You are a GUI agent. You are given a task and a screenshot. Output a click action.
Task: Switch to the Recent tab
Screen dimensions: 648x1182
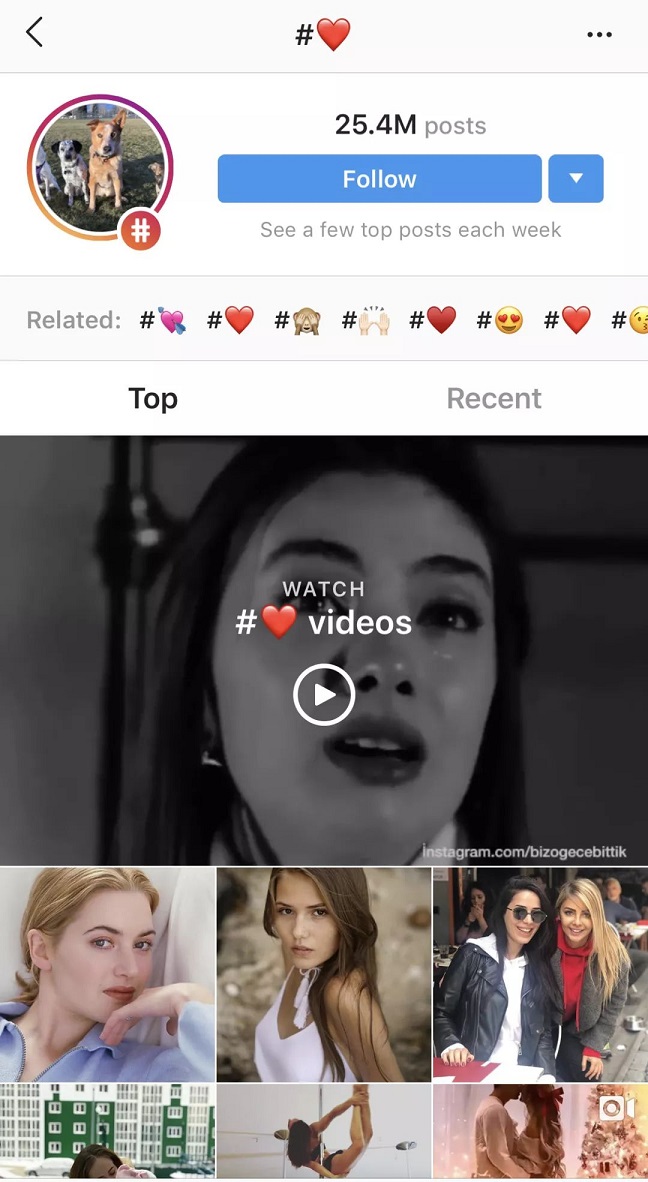[493, 398]
